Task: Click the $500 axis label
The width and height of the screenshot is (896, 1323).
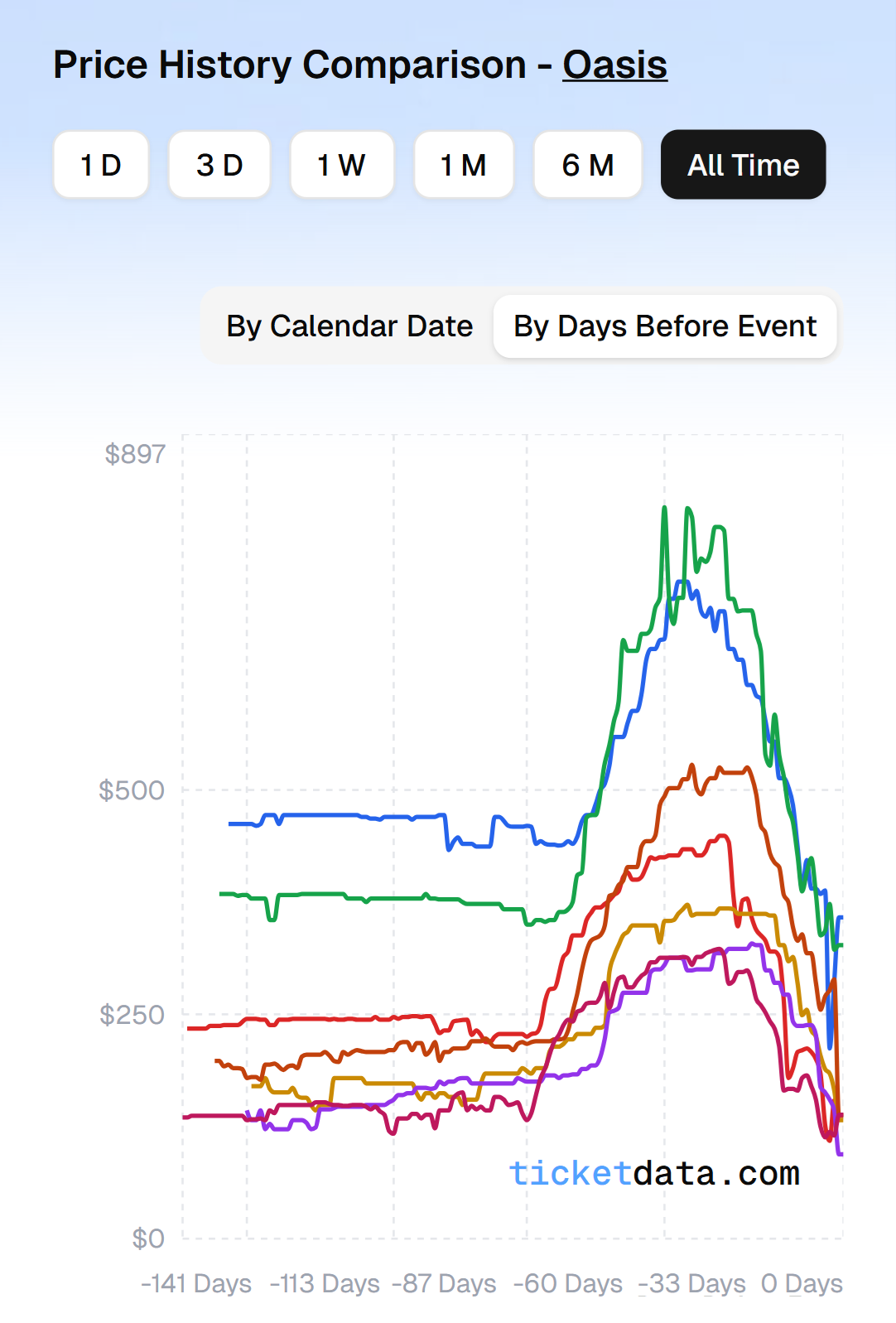Action: [132, 790]
